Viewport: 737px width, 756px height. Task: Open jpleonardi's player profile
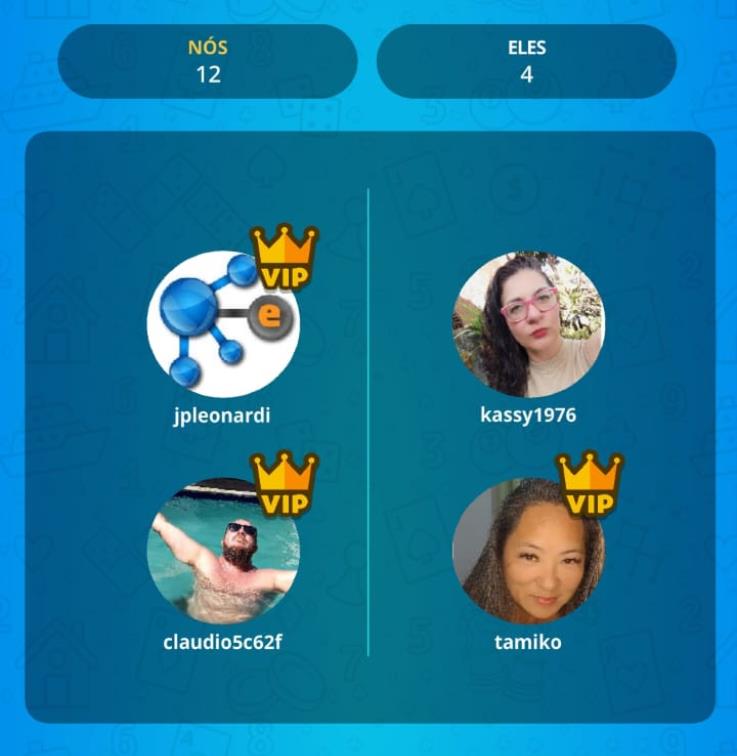click(x=222, y=325)
